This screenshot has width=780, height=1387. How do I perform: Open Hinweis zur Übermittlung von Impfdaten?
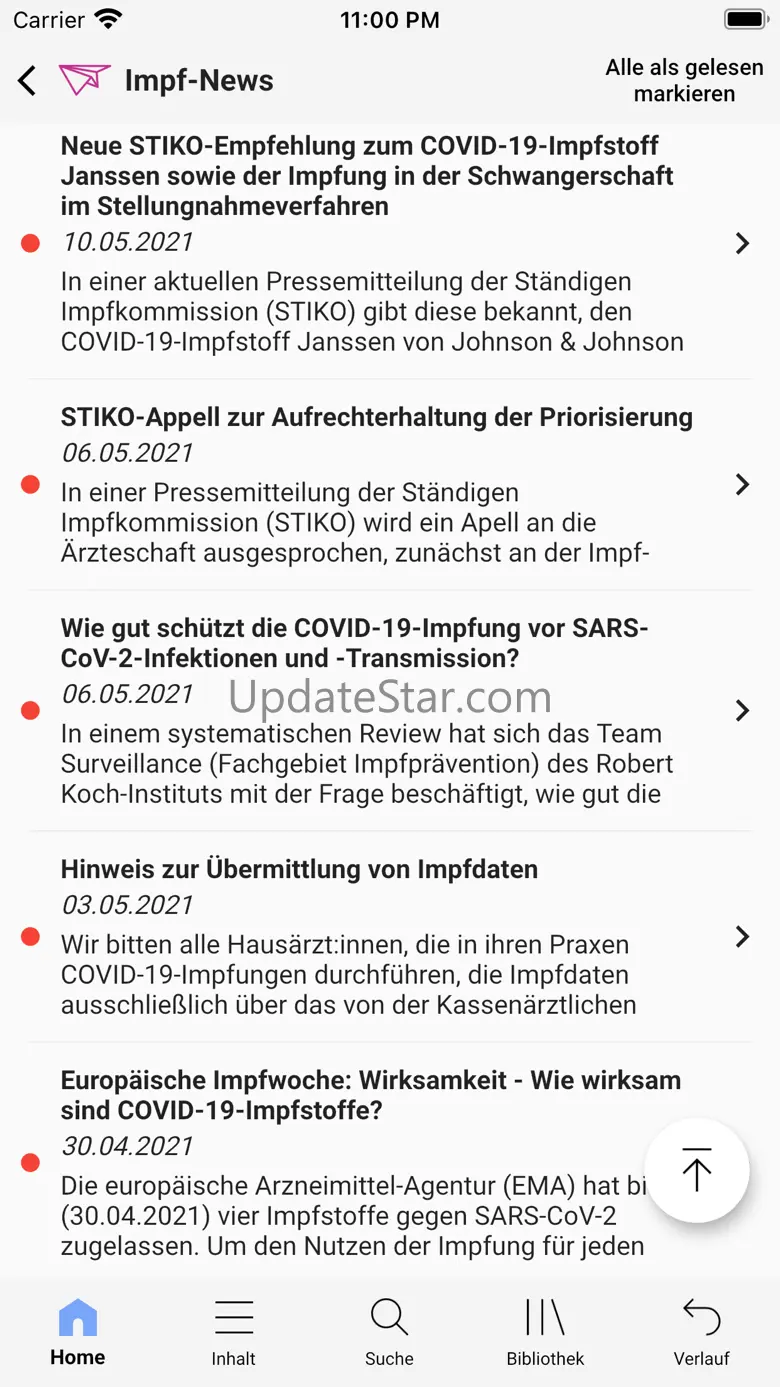[x=390, y=937]
